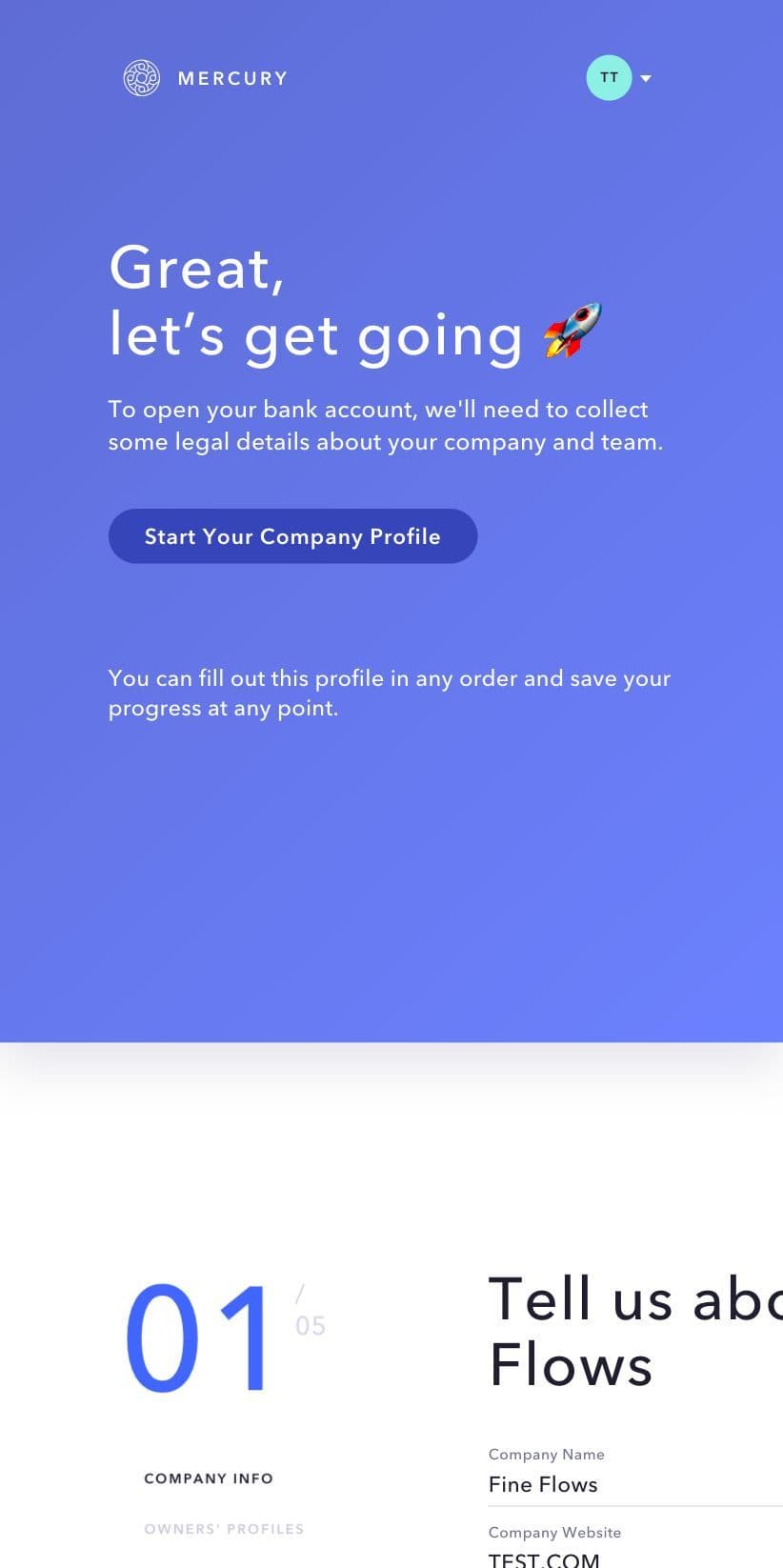Edit the Company Name field
The image size is (783, 1568).
635,1484
